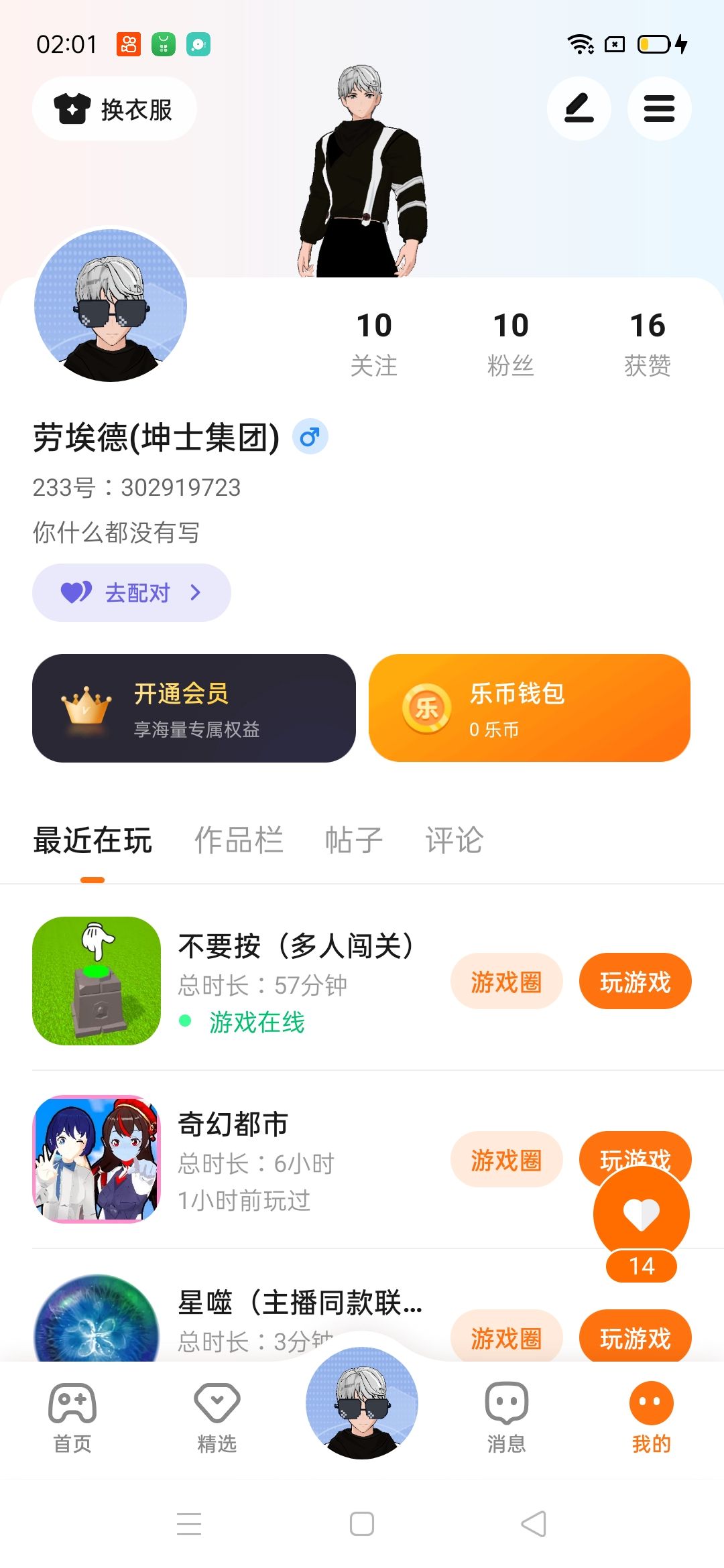Viewport: 724px width, 1568px height.
Task: Open the hamburger menu icon
Action: [x=659, y=109]
